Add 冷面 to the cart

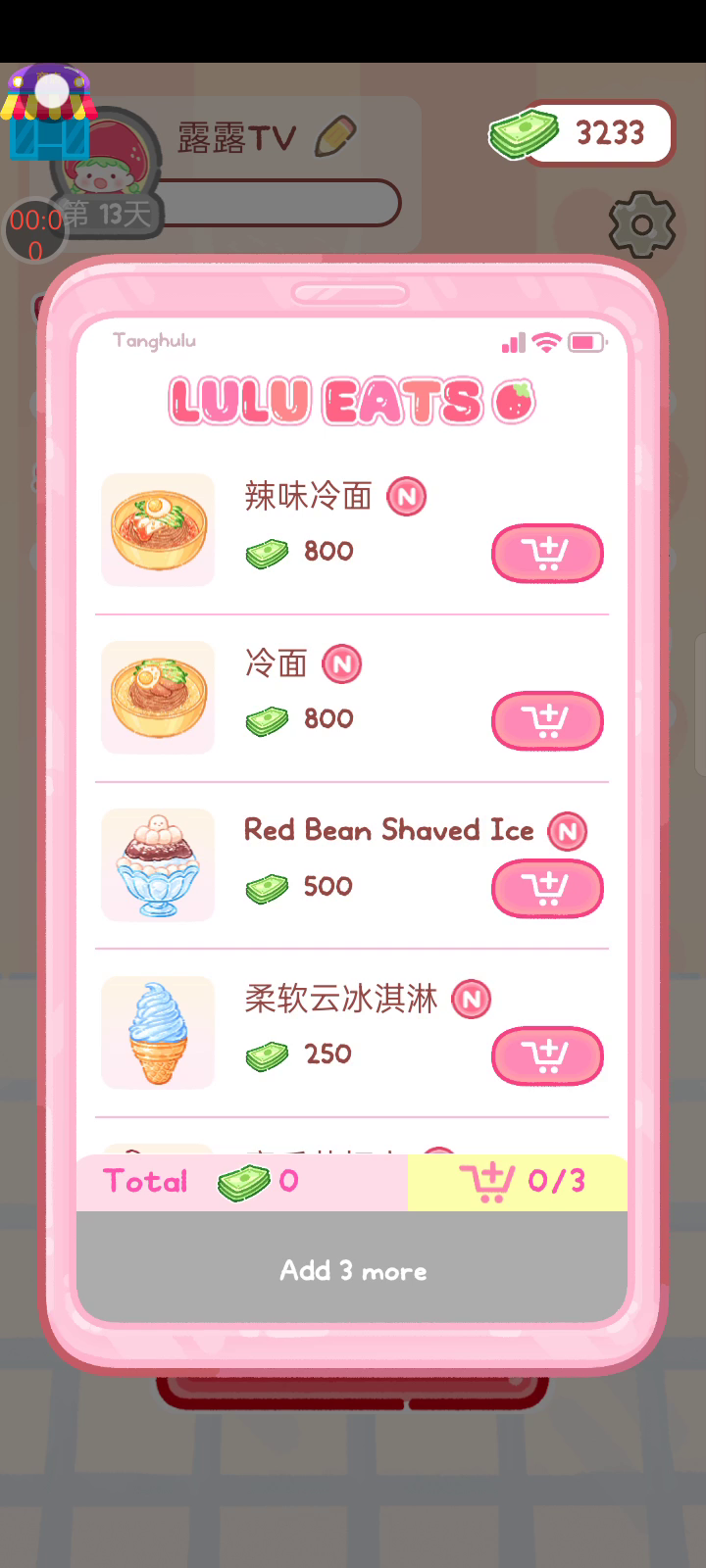tap(547, 721)
